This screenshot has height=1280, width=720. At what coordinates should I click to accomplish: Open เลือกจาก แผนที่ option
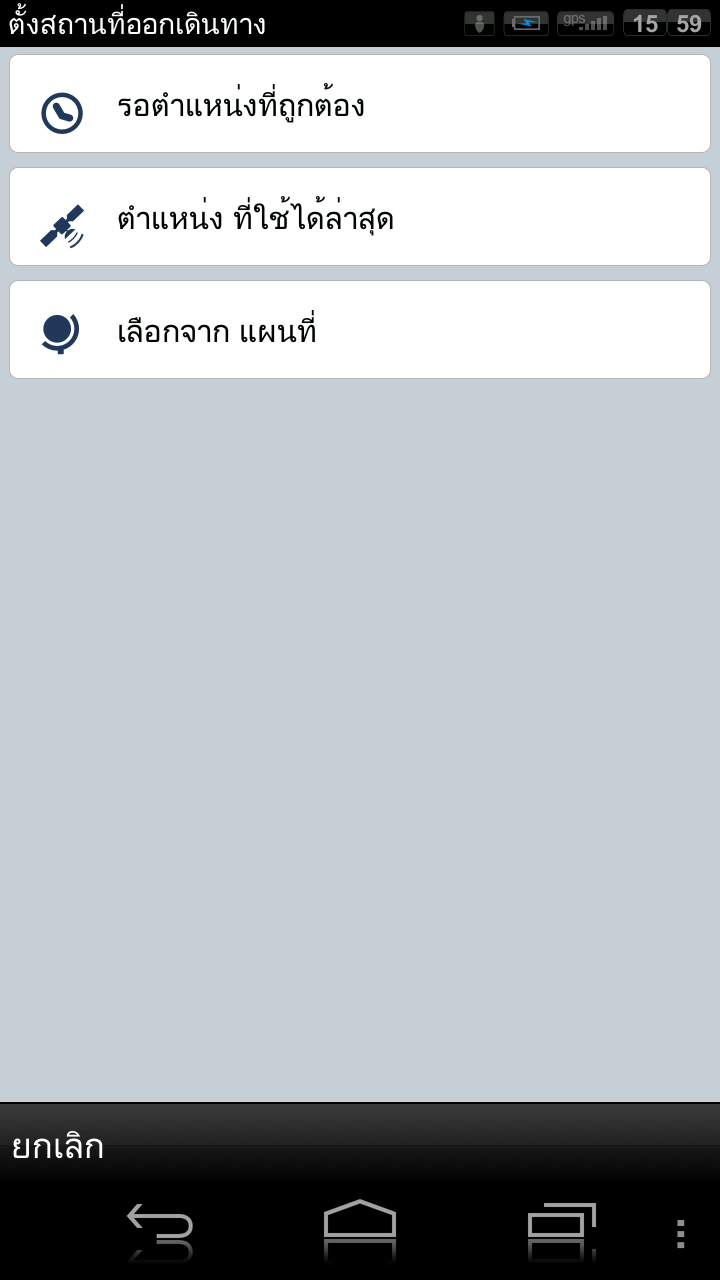(x=360, y=330)
